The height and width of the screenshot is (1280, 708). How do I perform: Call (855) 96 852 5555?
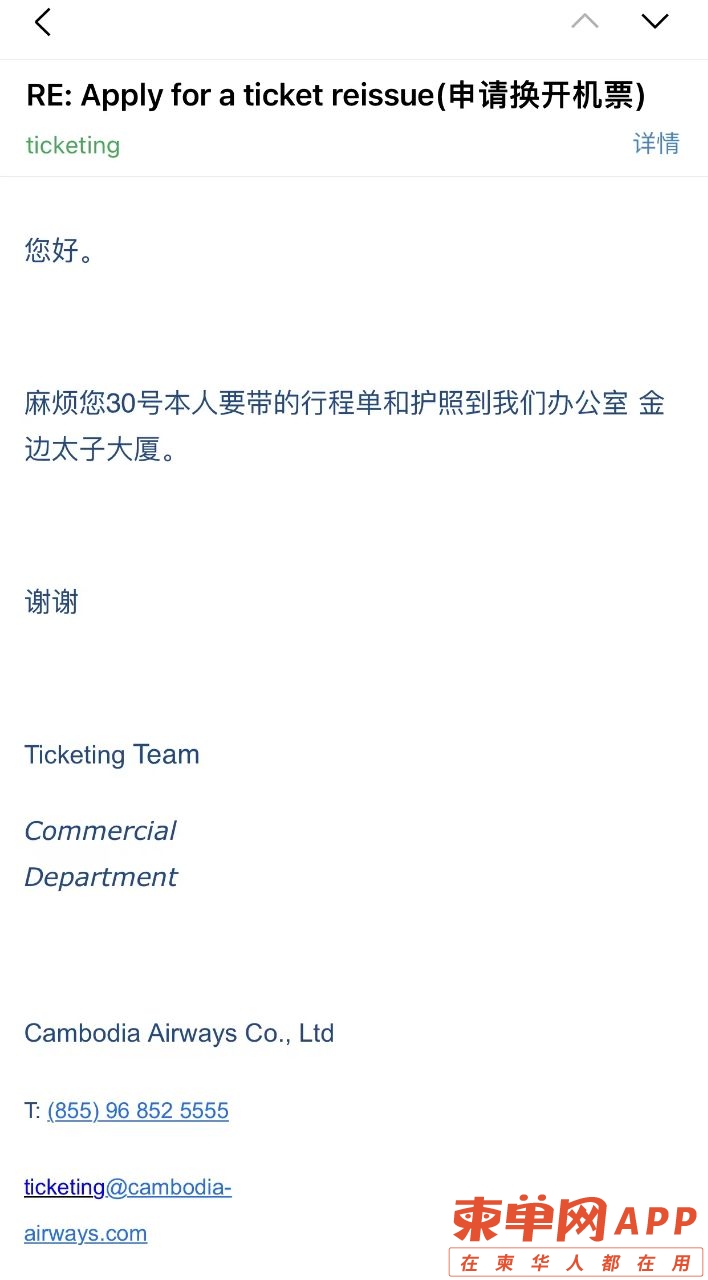click(138, 1111)
